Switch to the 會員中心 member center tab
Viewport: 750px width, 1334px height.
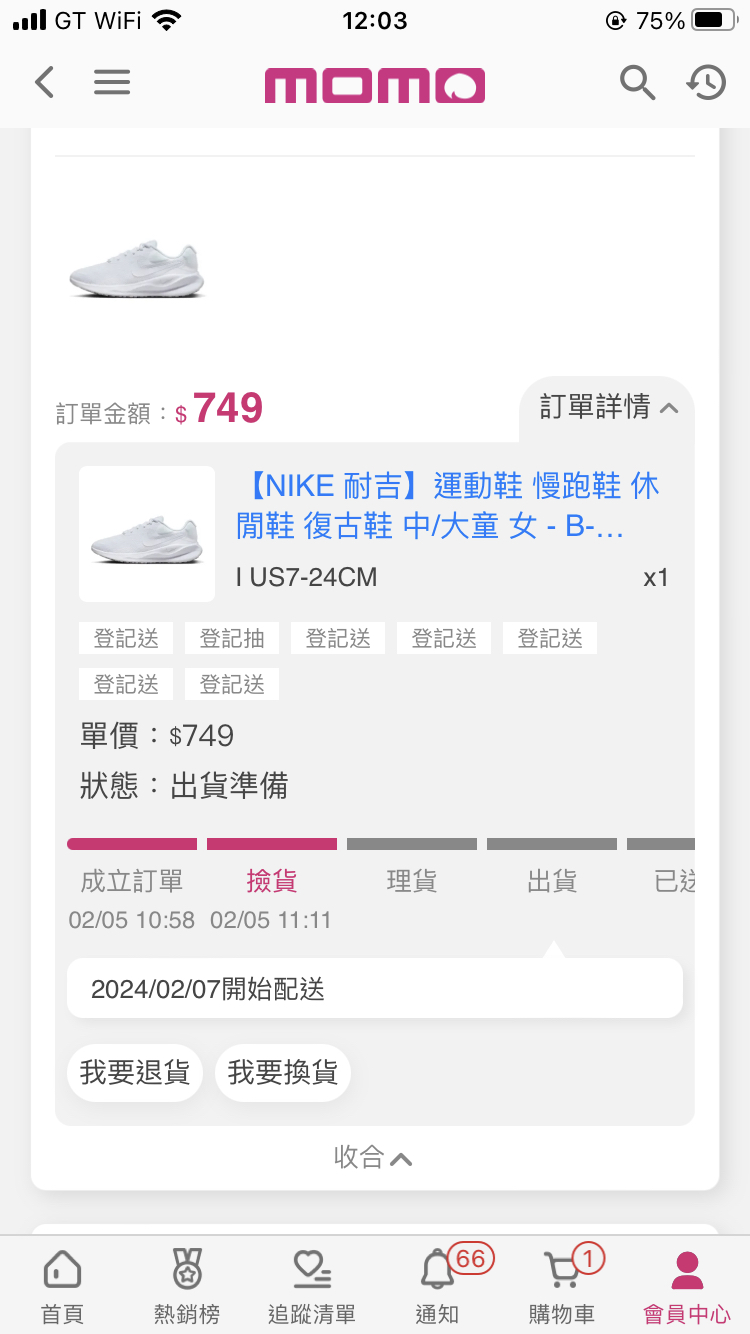(687, 1287)
